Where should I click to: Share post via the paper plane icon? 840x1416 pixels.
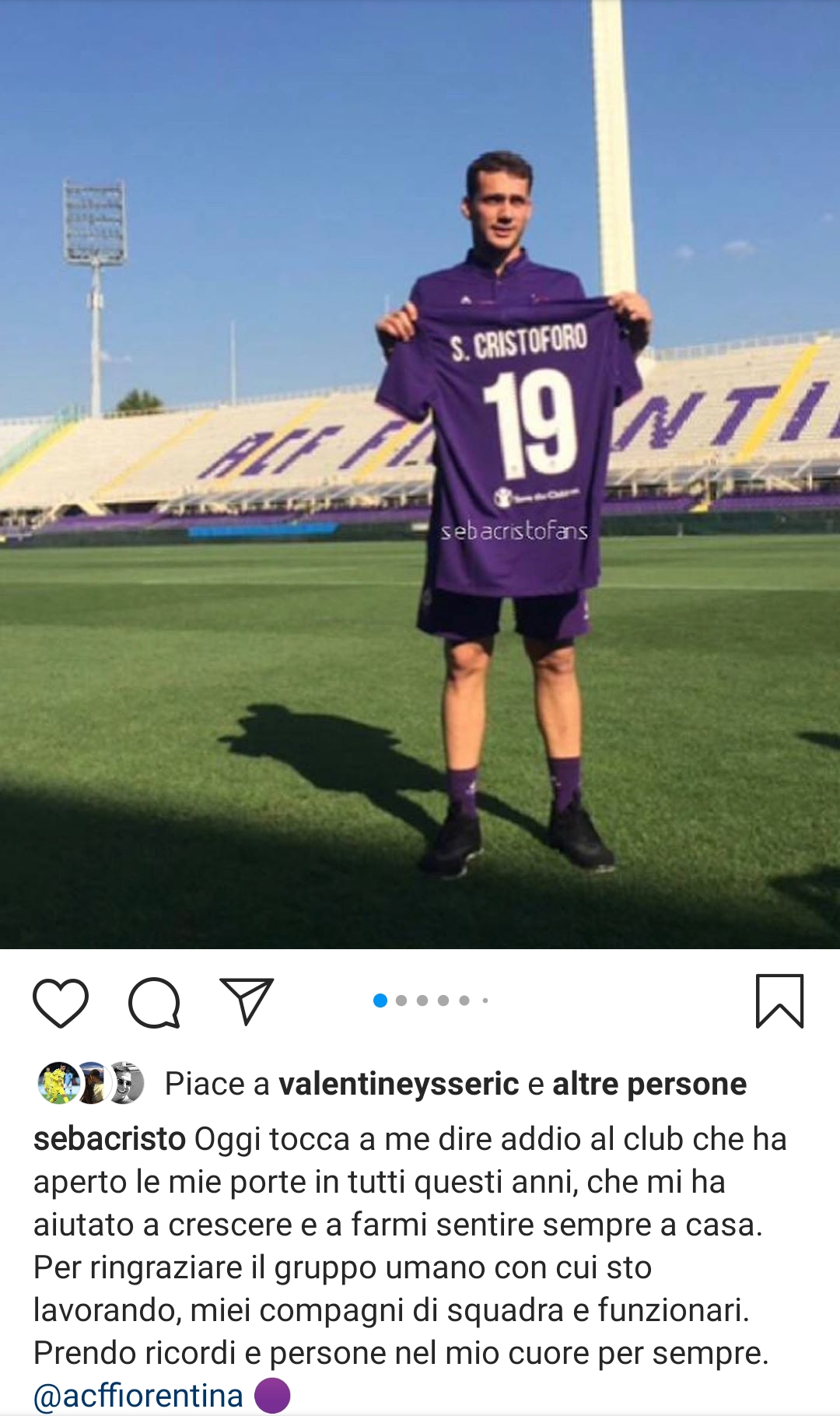247,1001
